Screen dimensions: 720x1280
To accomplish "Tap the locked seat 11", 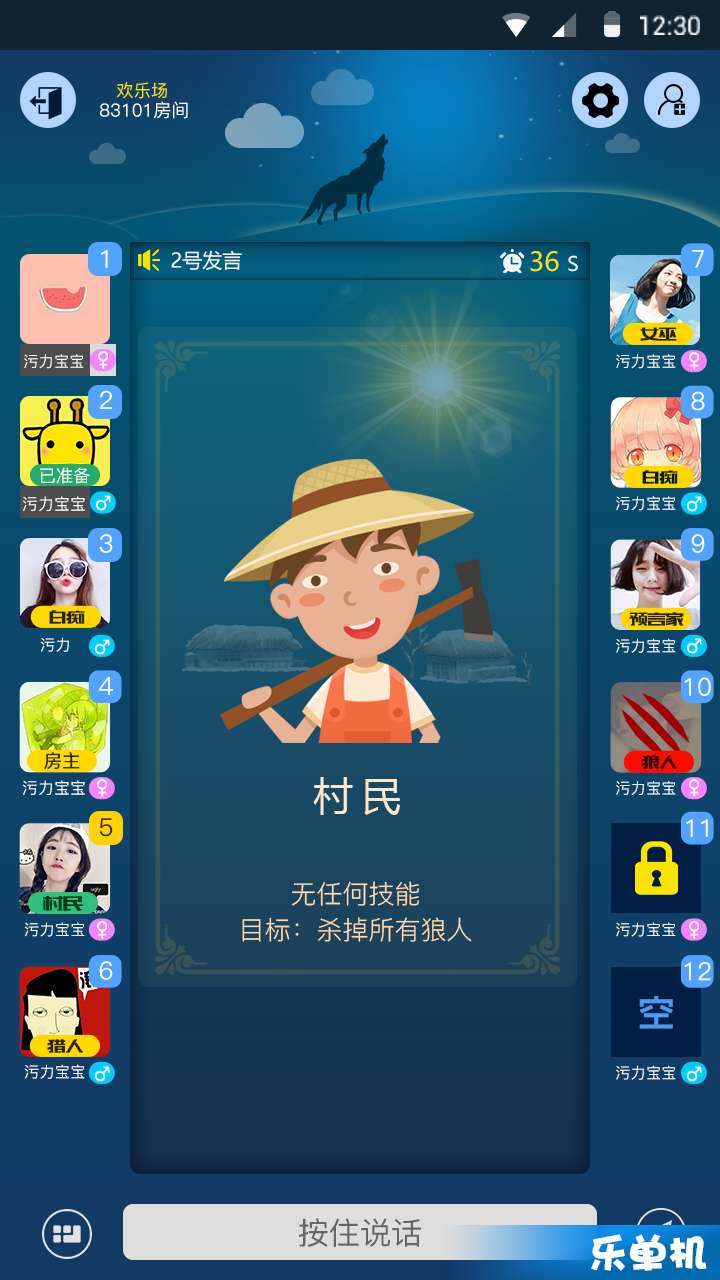I will click(x=655, y=868).
